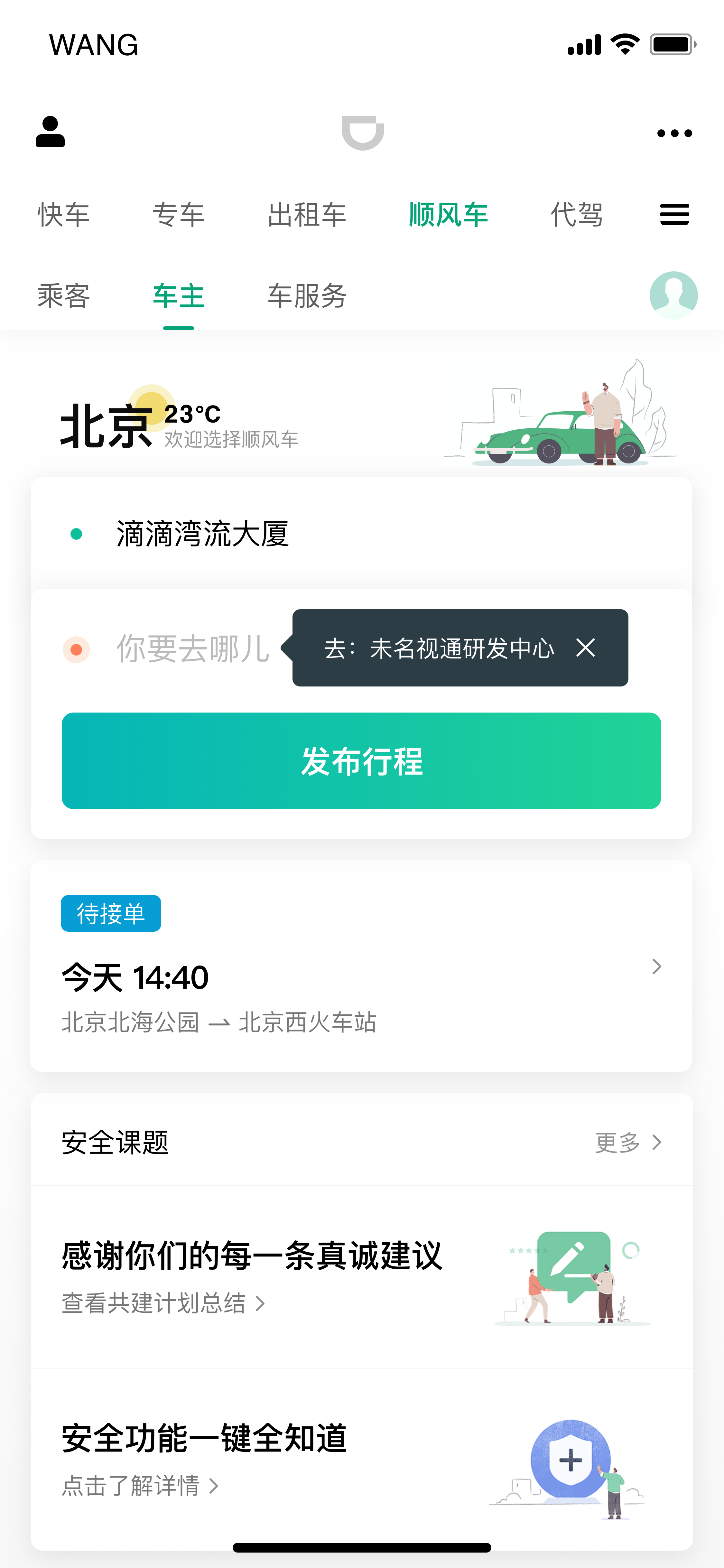Open the user profile icon
Viewport: 724px width, 1568px height.
click(x=50, y=132)
